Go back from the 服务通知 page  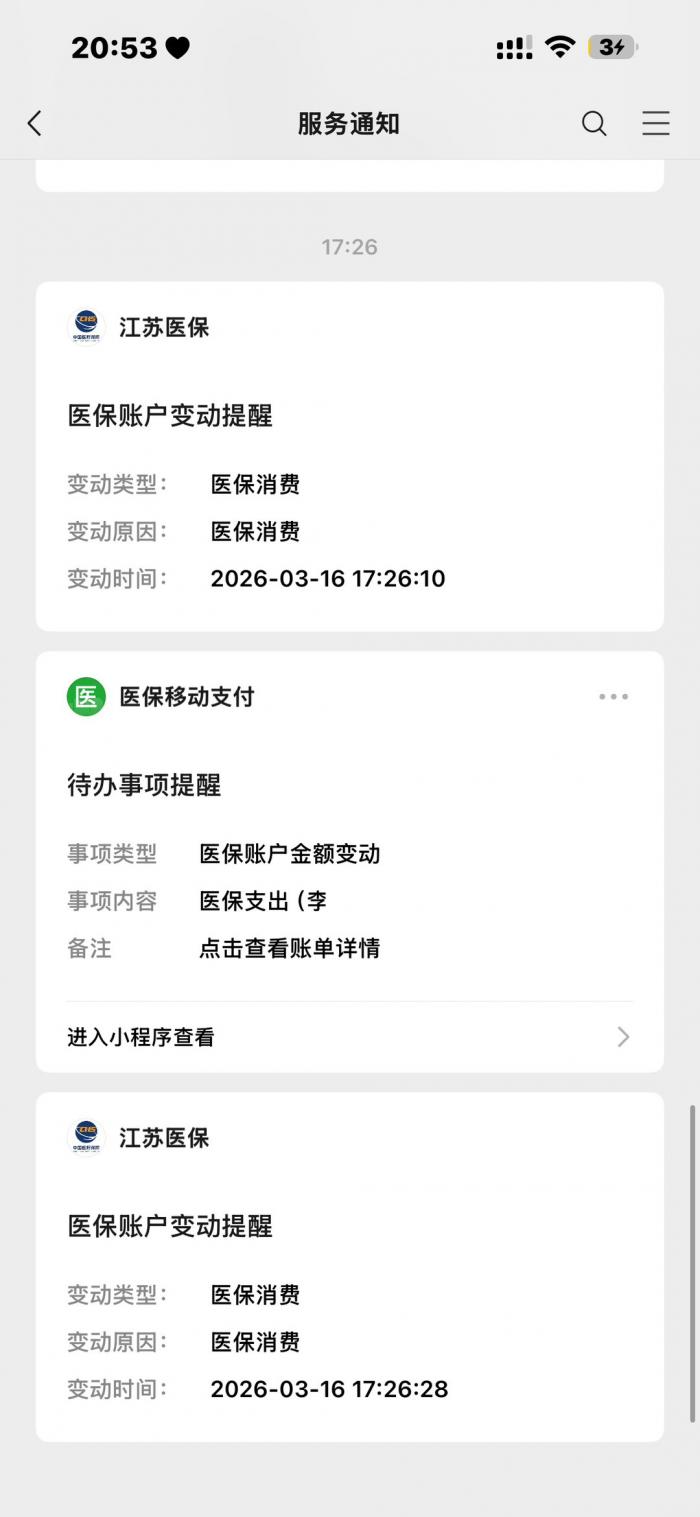[x=35, y=124]
